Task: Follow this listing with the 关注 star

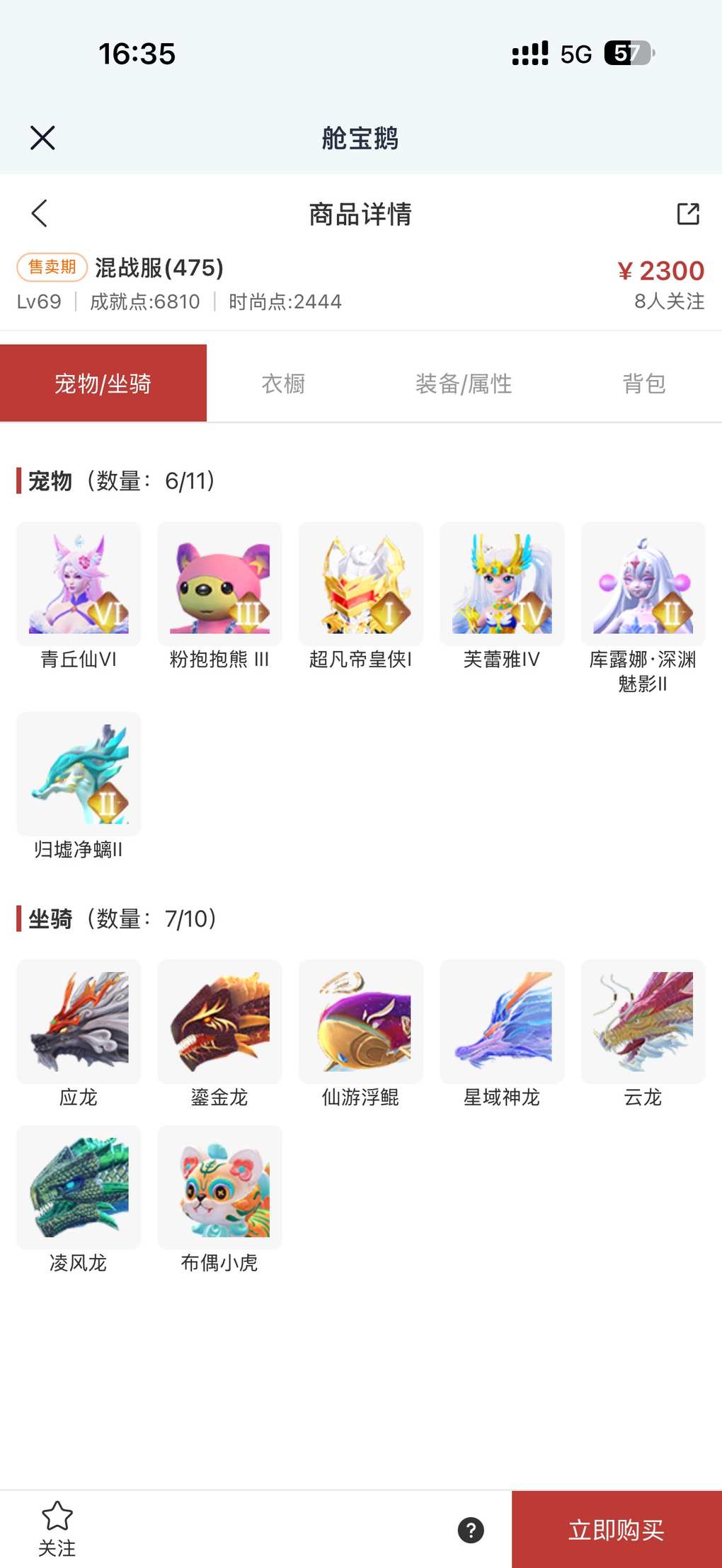Action: [x=57, y=1528]
